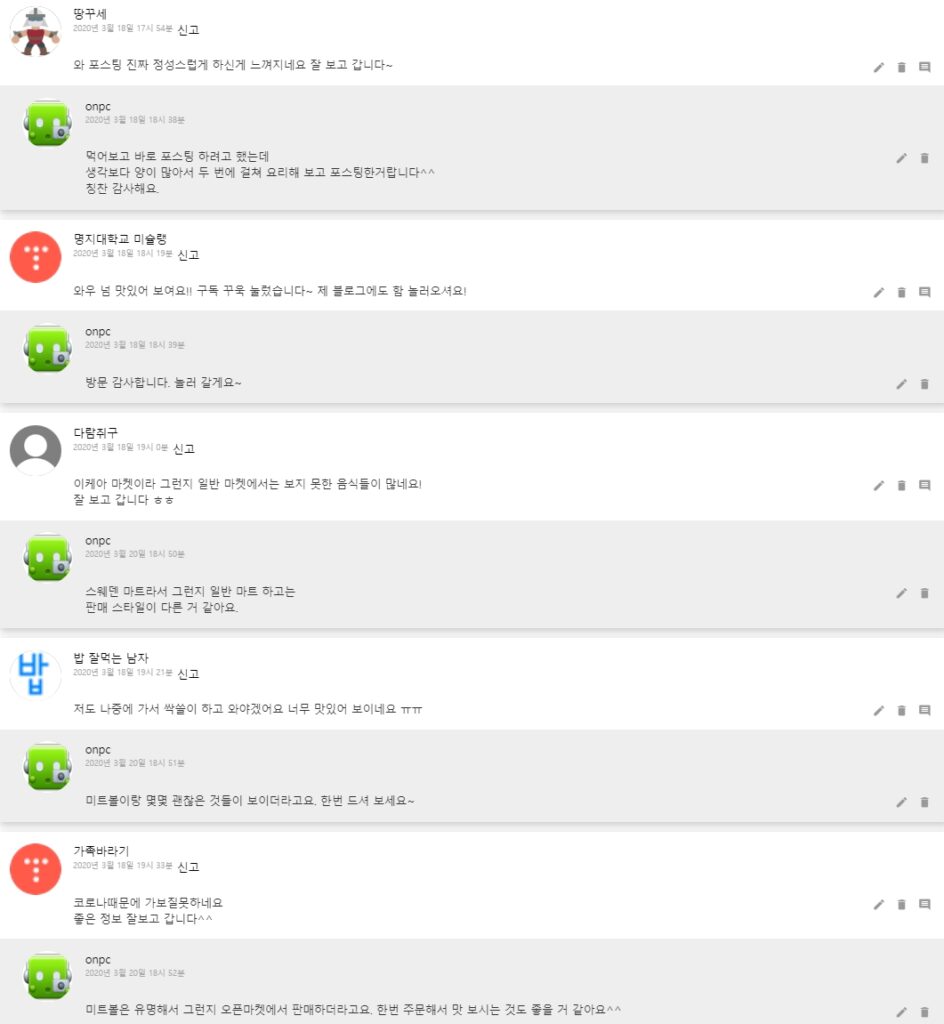Report 밥 잘먹는 남자's comment
Viewport: 944px width, 1024px height.
187,674
